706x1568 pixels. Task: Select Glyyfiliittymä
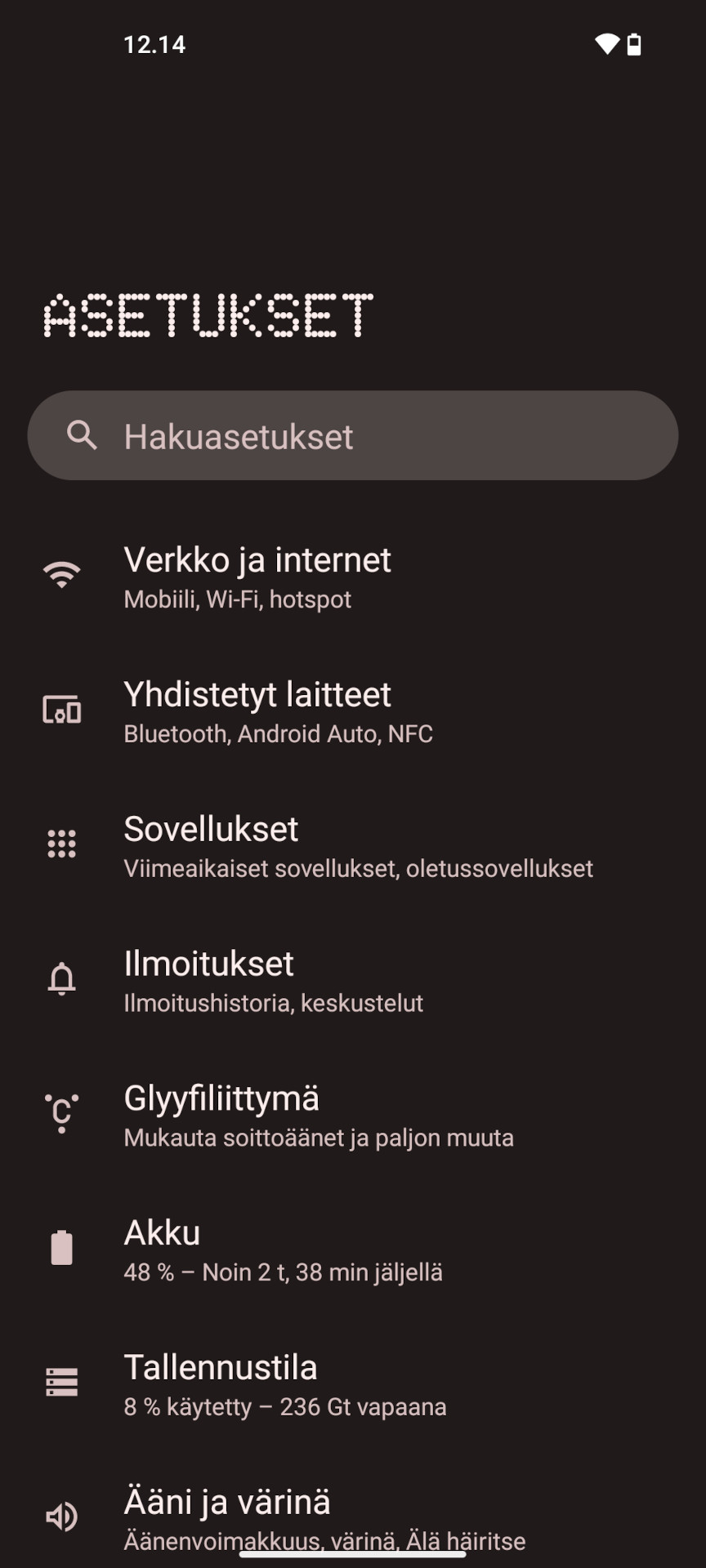tap(353, 1116)
